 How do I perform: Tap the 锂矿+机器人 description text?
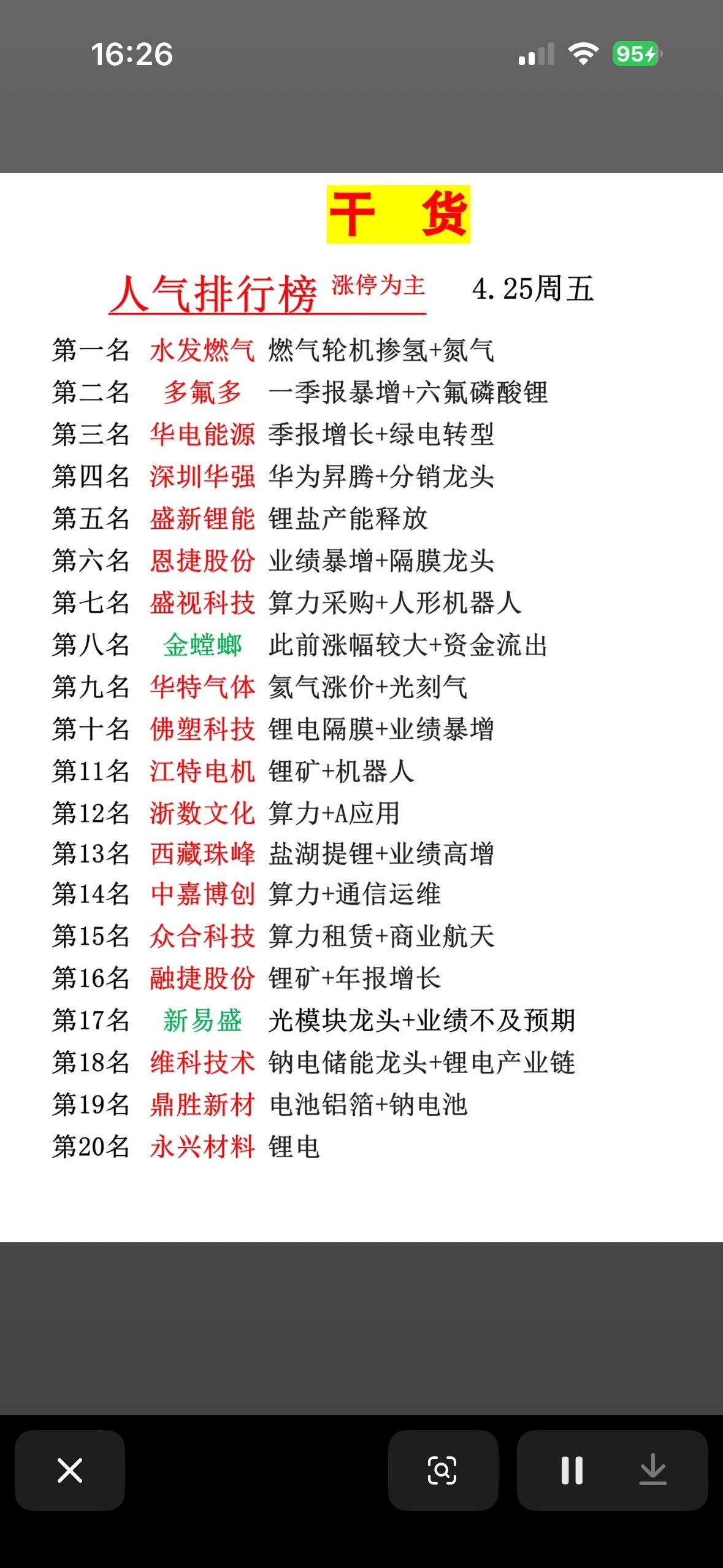[340, 771]
